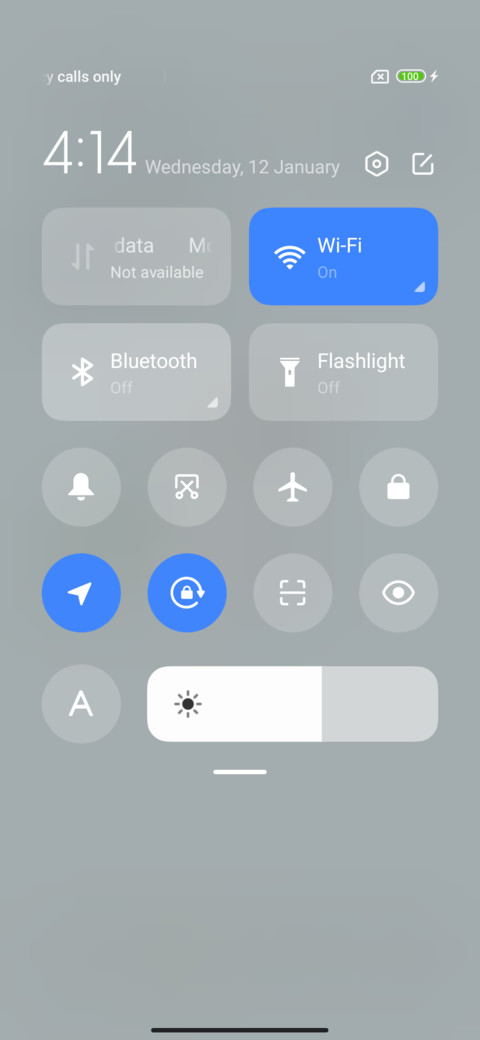
Task: Turn on the Flashlight
Action: point(343,372)
